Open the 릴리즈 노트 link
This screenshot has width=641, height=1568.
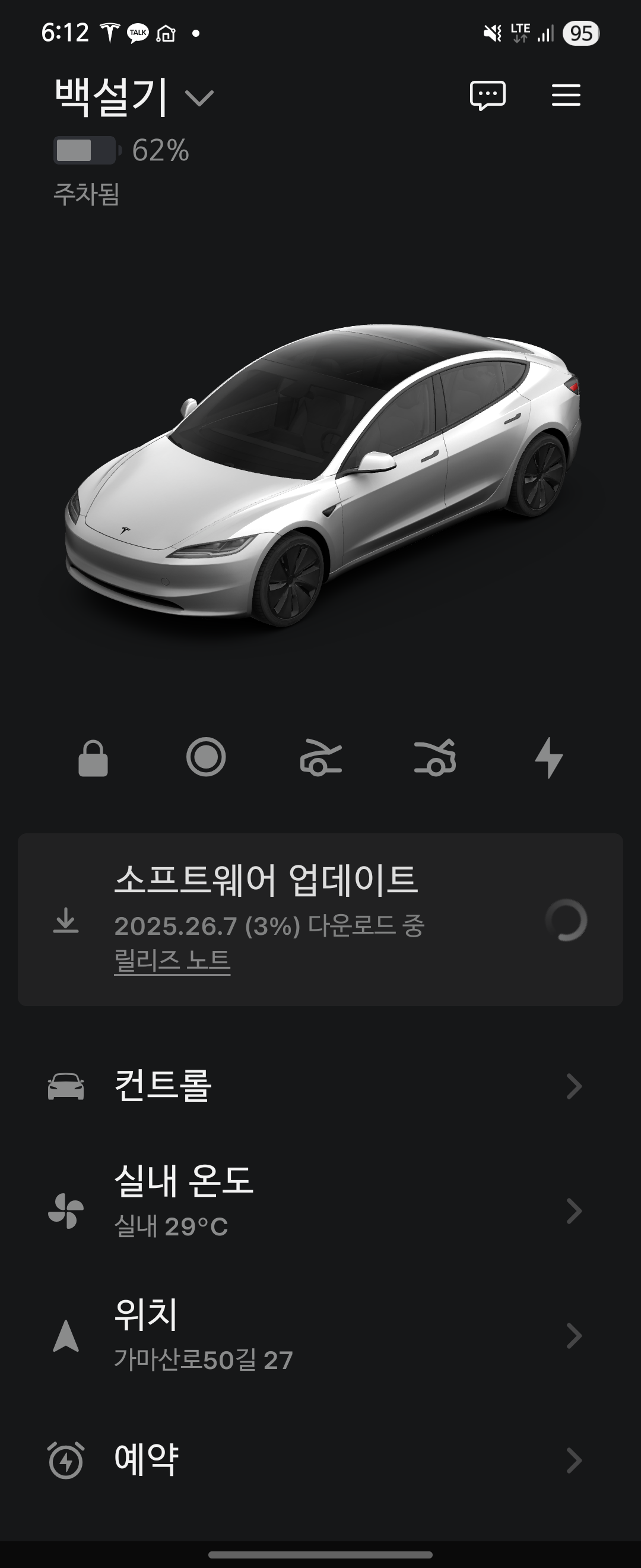pos(172,961)
